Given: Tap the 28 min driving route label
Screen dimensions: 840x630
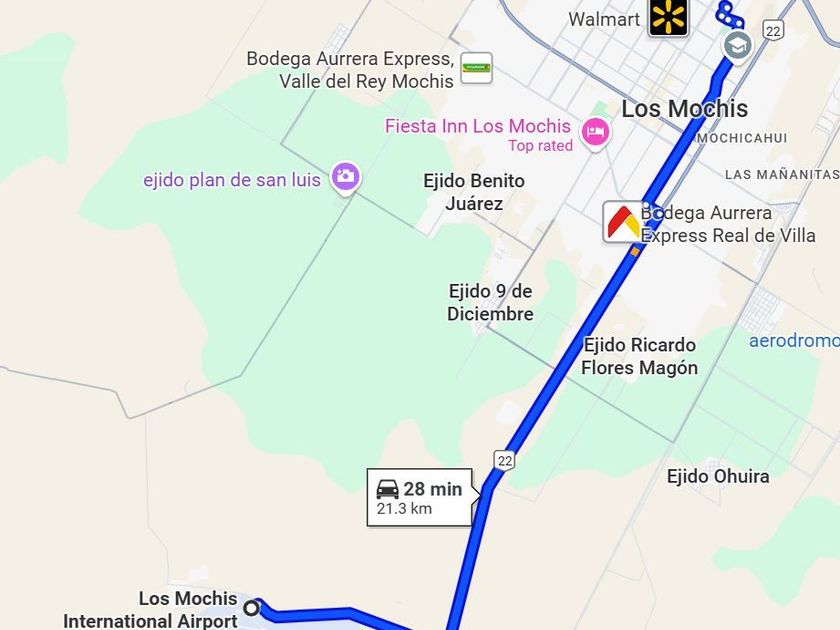Looking at the screenshot, I should [420, 496].
